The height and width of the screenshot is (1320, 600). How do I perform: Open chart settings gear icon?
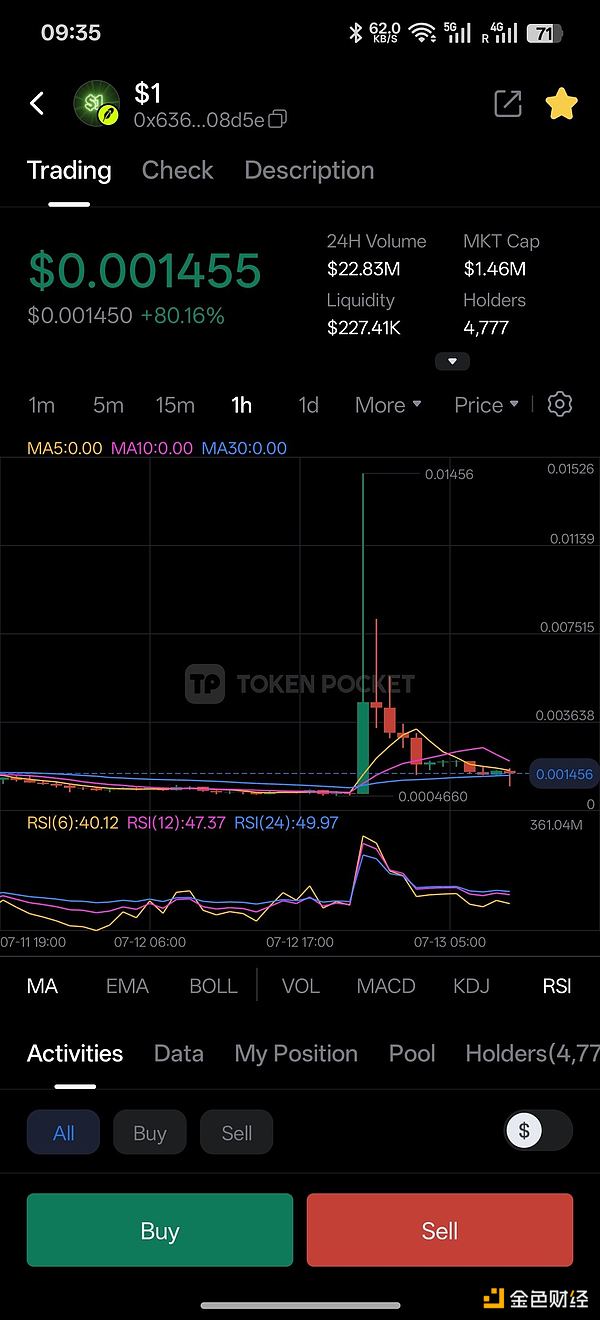pos(560,405)
